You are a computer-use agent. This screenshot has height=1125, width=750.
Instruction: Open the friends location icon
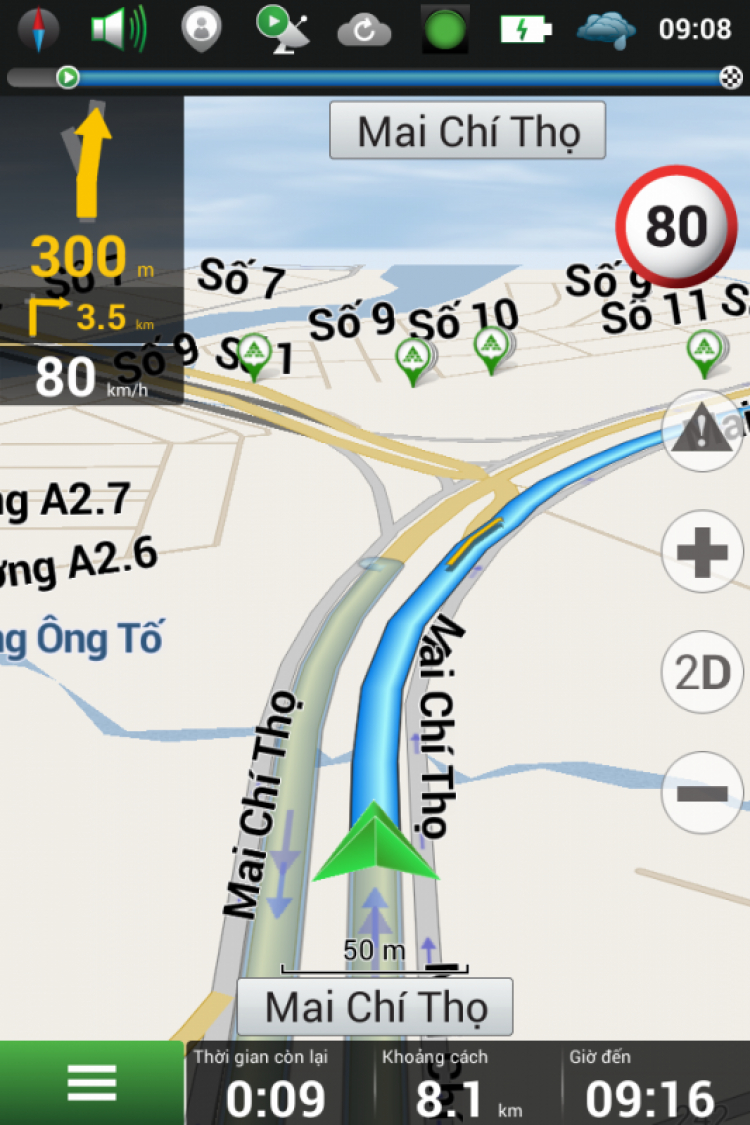tap(201, 29)
